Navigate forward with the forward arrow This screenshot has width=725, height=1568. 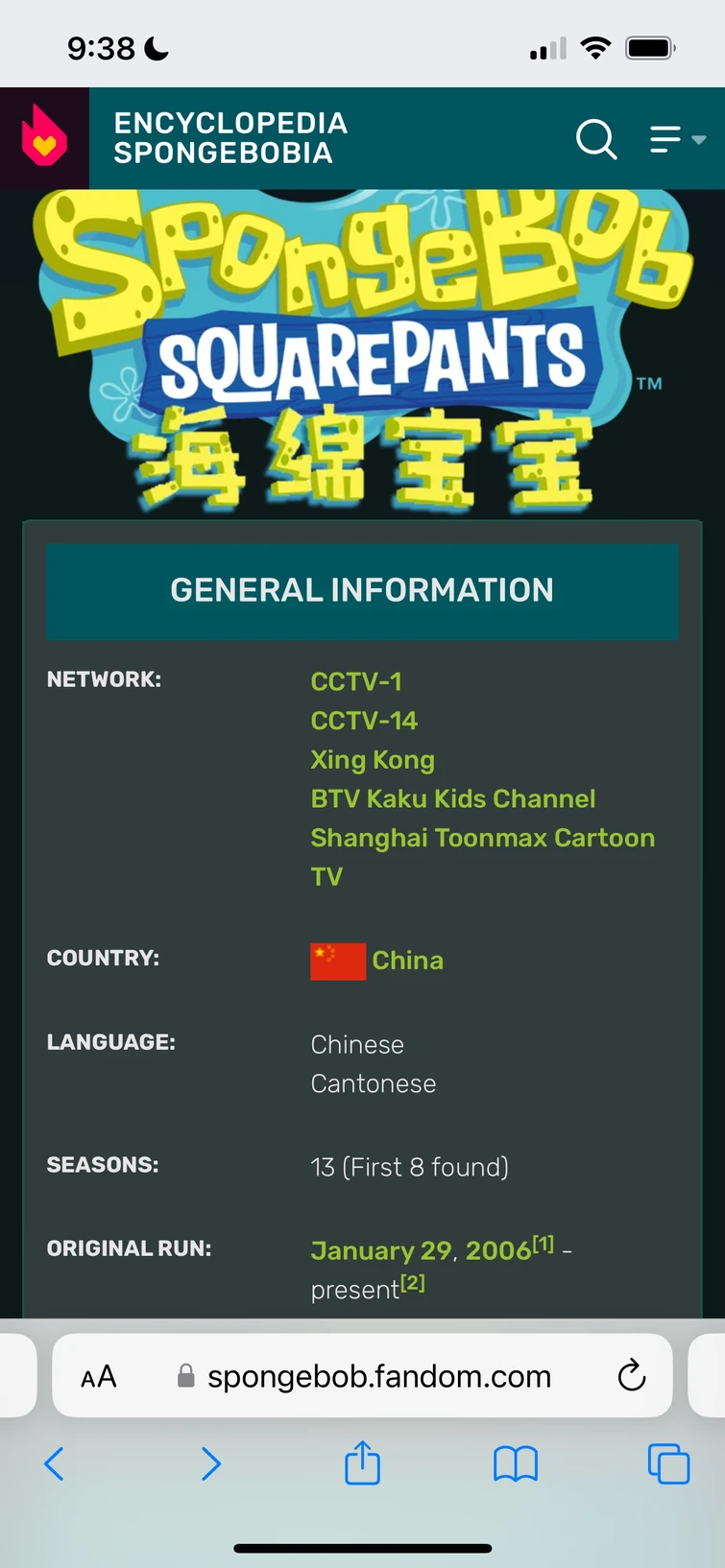point(210,1464)
